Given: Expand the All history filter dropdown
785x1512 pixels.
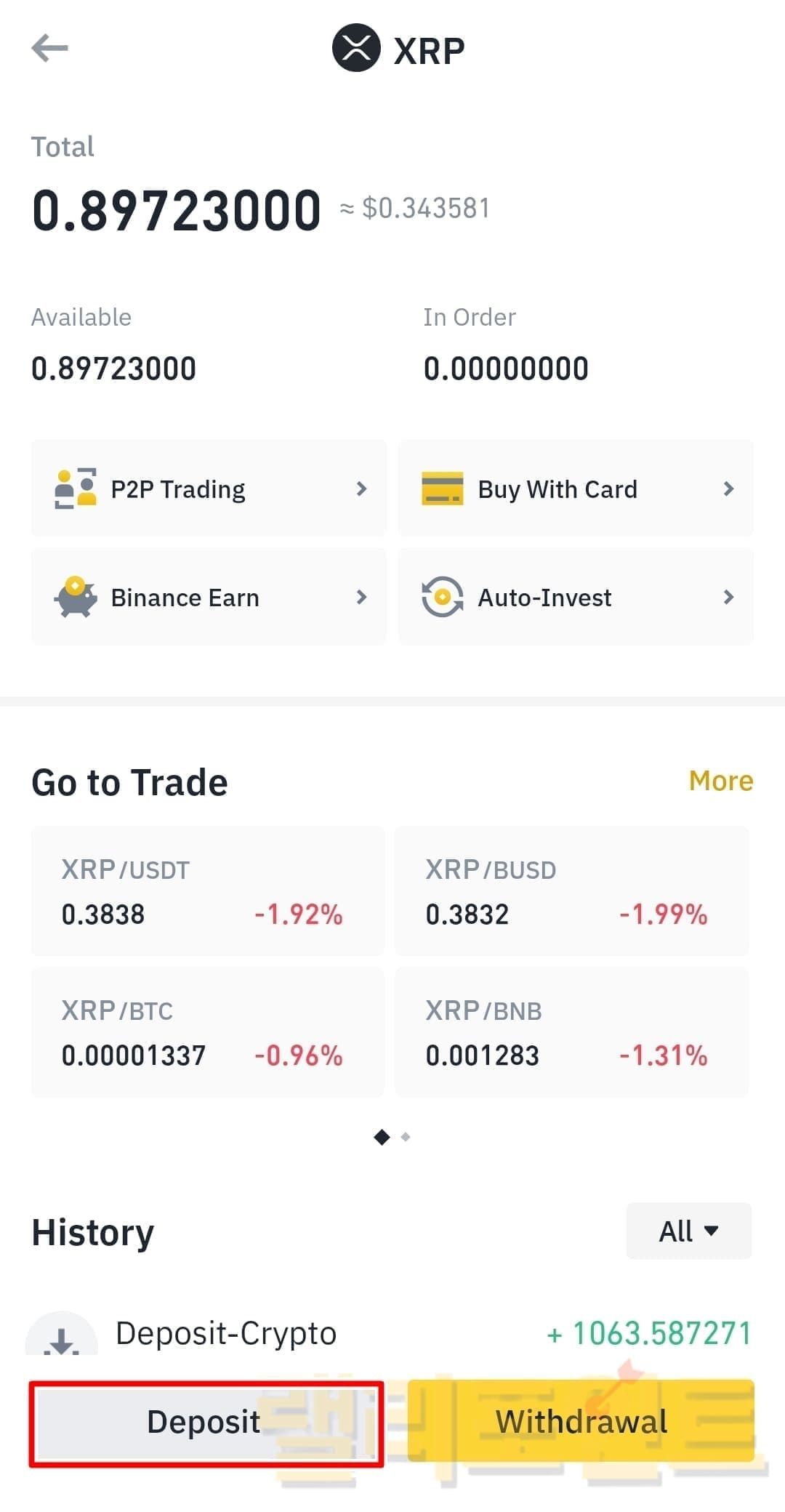Looking at the screenshot, I should (x=688, y=1231).
